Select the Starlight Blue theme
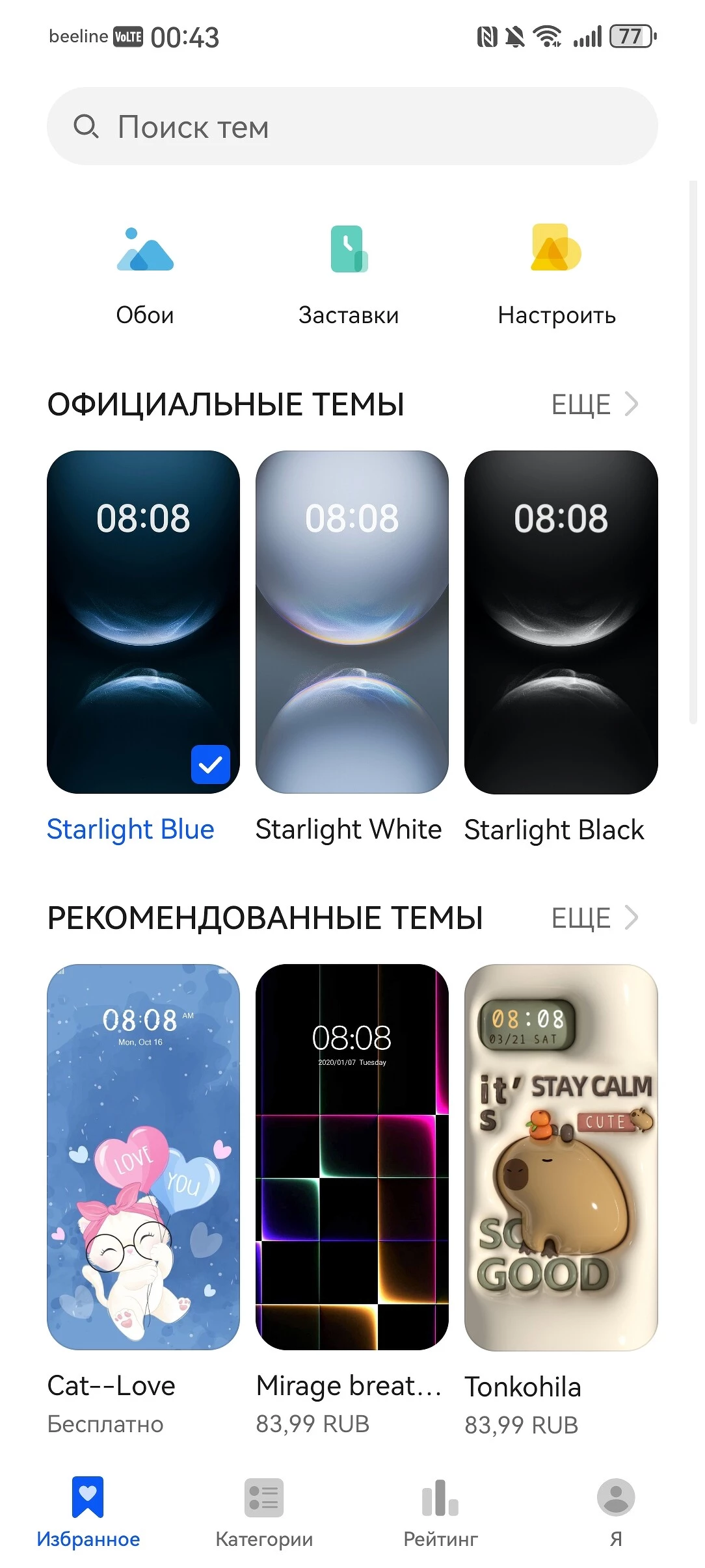The image size is (705, 1568). pos(143,621)
